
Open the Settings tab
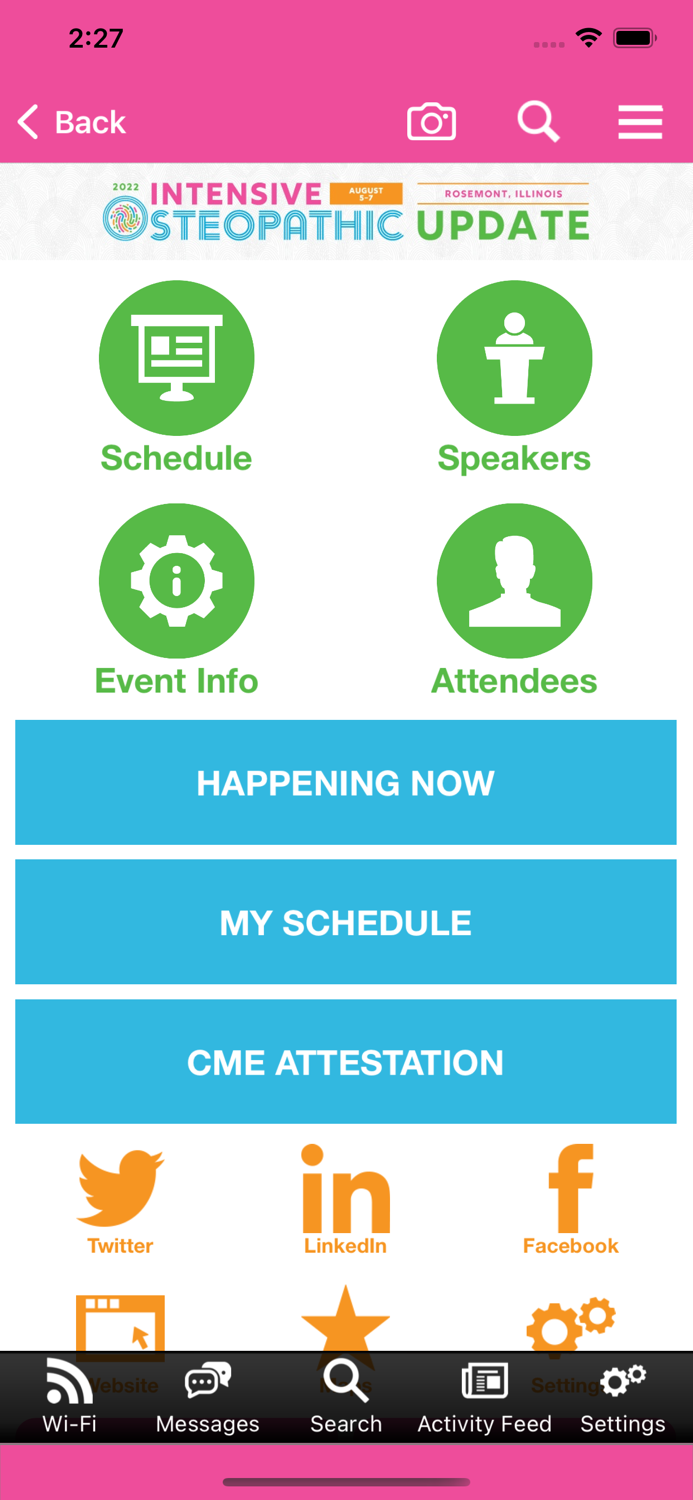point(622,1398)
